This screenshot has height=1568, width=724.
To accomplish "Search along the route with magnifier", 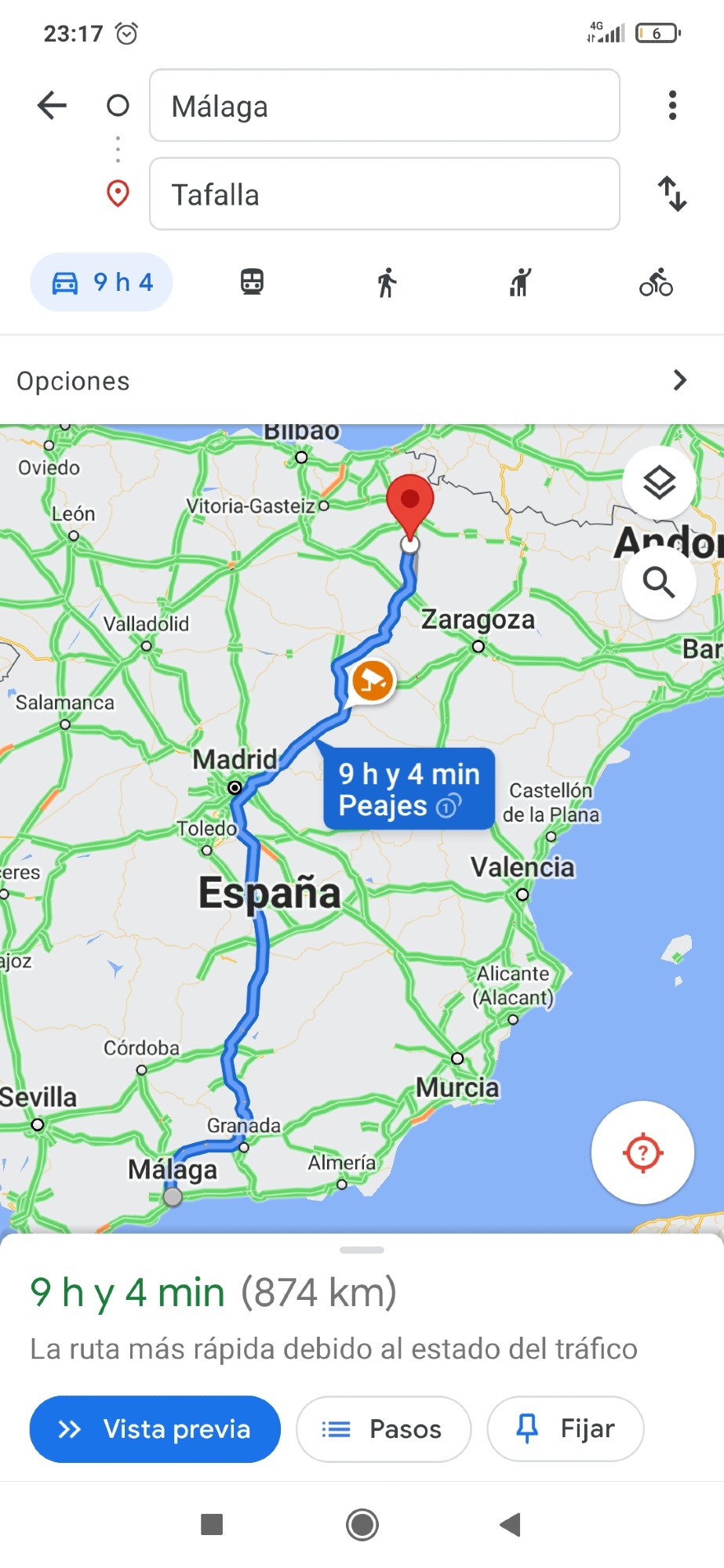I will 659,583.
